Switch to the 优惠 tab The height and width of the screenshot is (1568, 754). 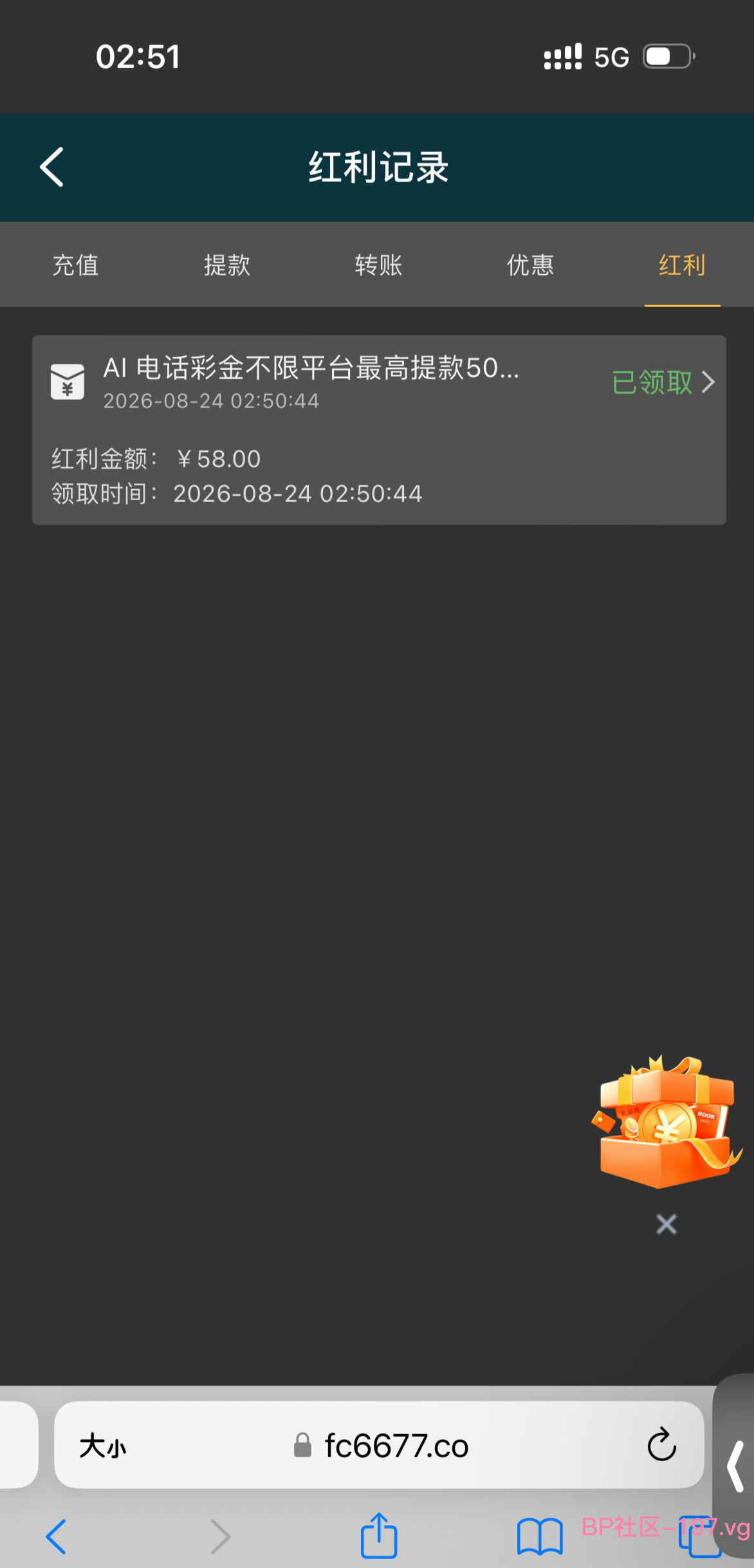click(x=530, y=265)
